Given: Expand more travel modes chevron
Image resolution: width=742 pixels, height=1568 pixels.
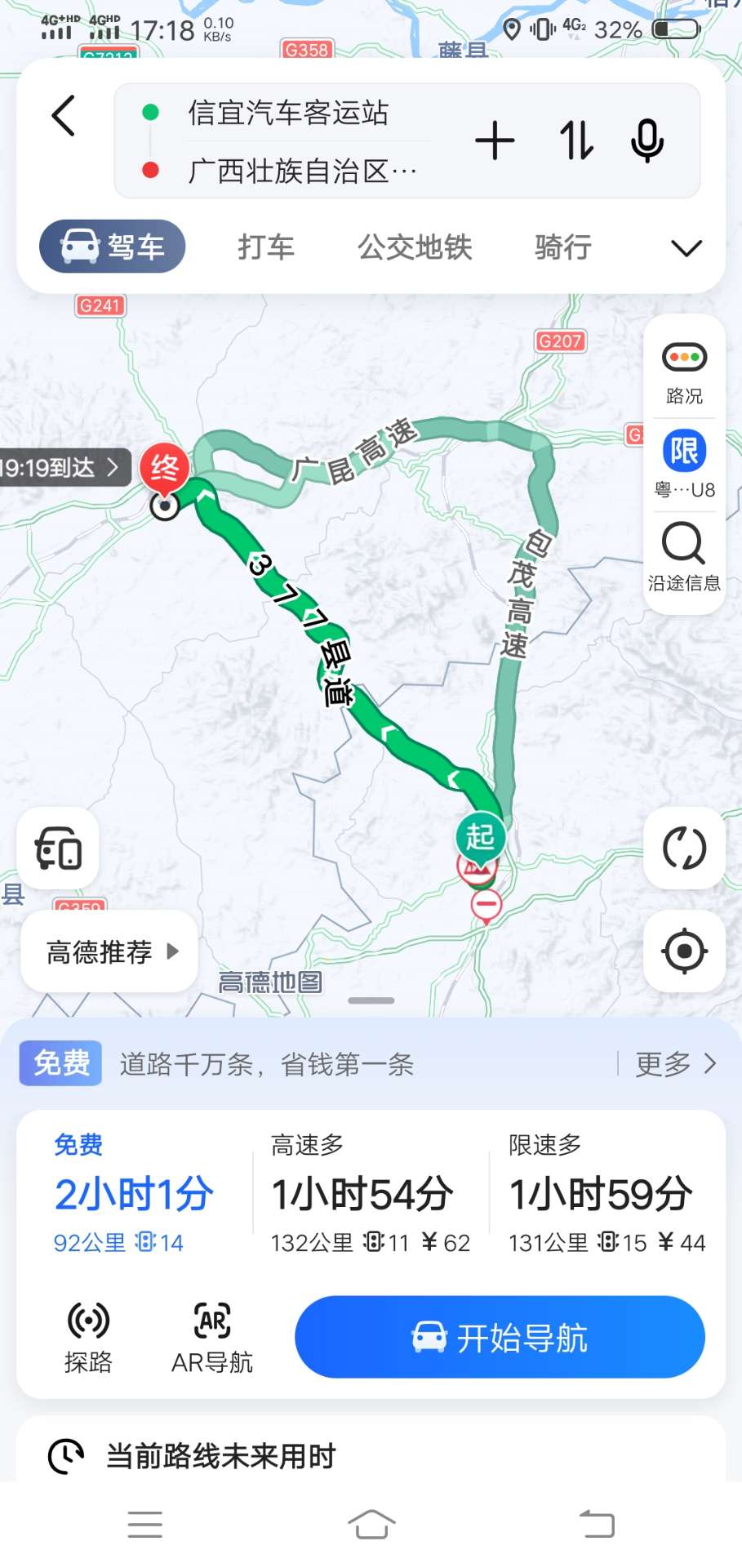Looking at the screenshot, I should click(x=686, y=248).
